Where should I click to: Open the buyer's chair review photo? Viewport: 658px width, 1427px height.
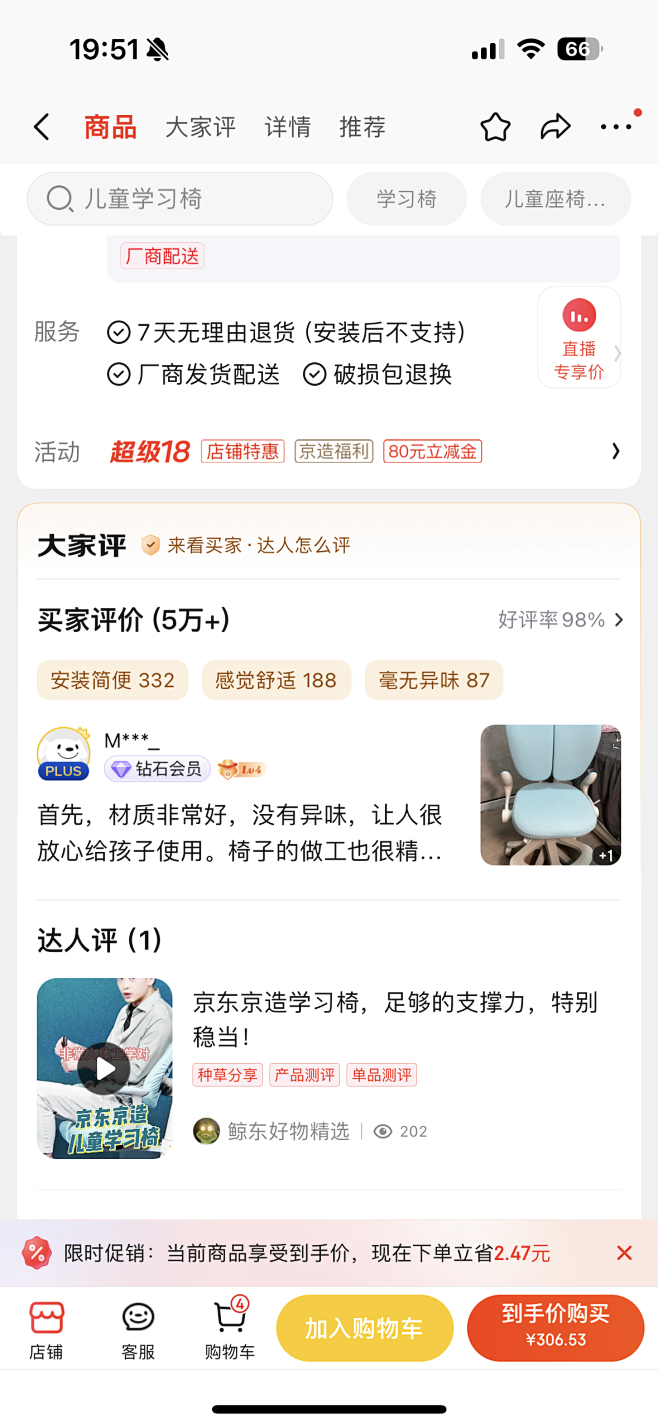pos(550,795)
